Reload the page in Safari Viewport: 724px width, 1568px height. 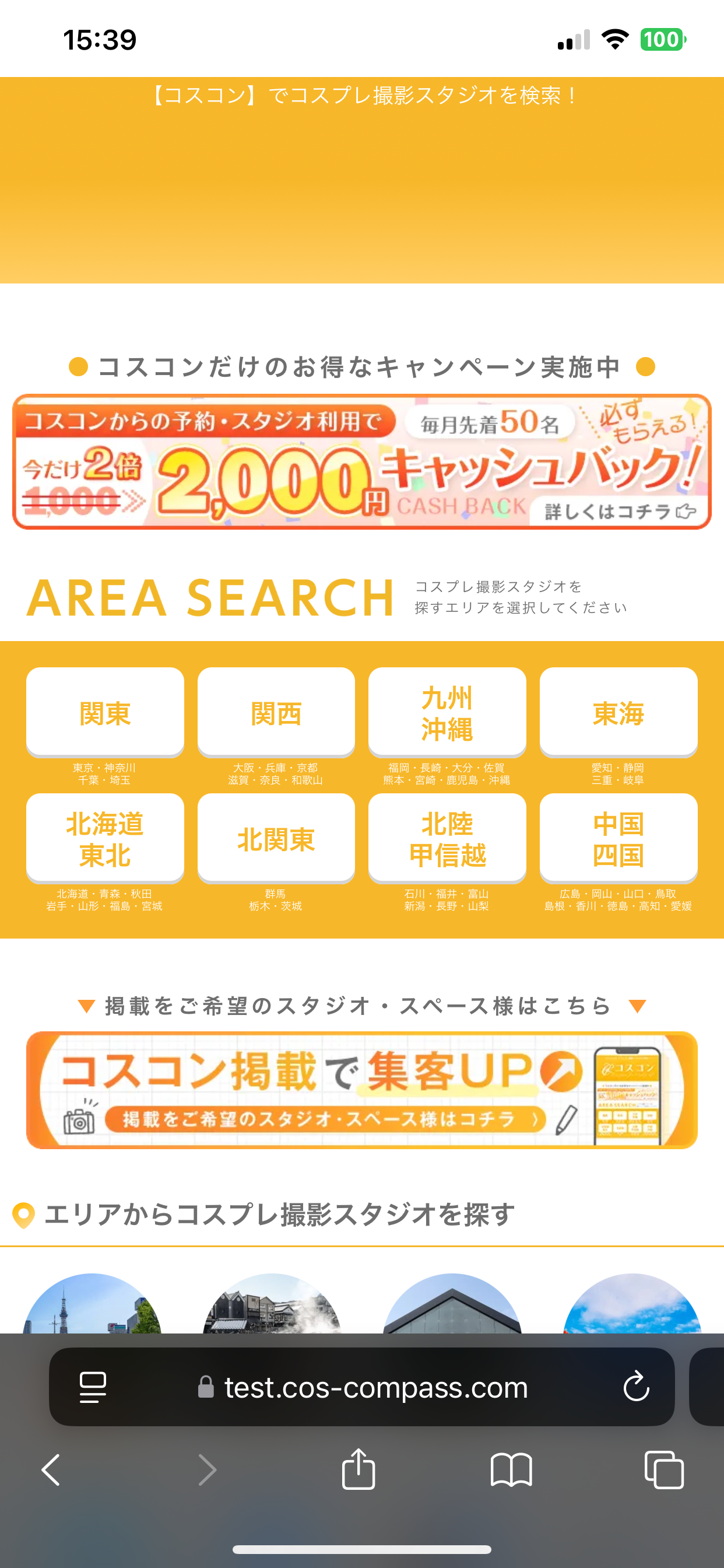coord(636,1387)
